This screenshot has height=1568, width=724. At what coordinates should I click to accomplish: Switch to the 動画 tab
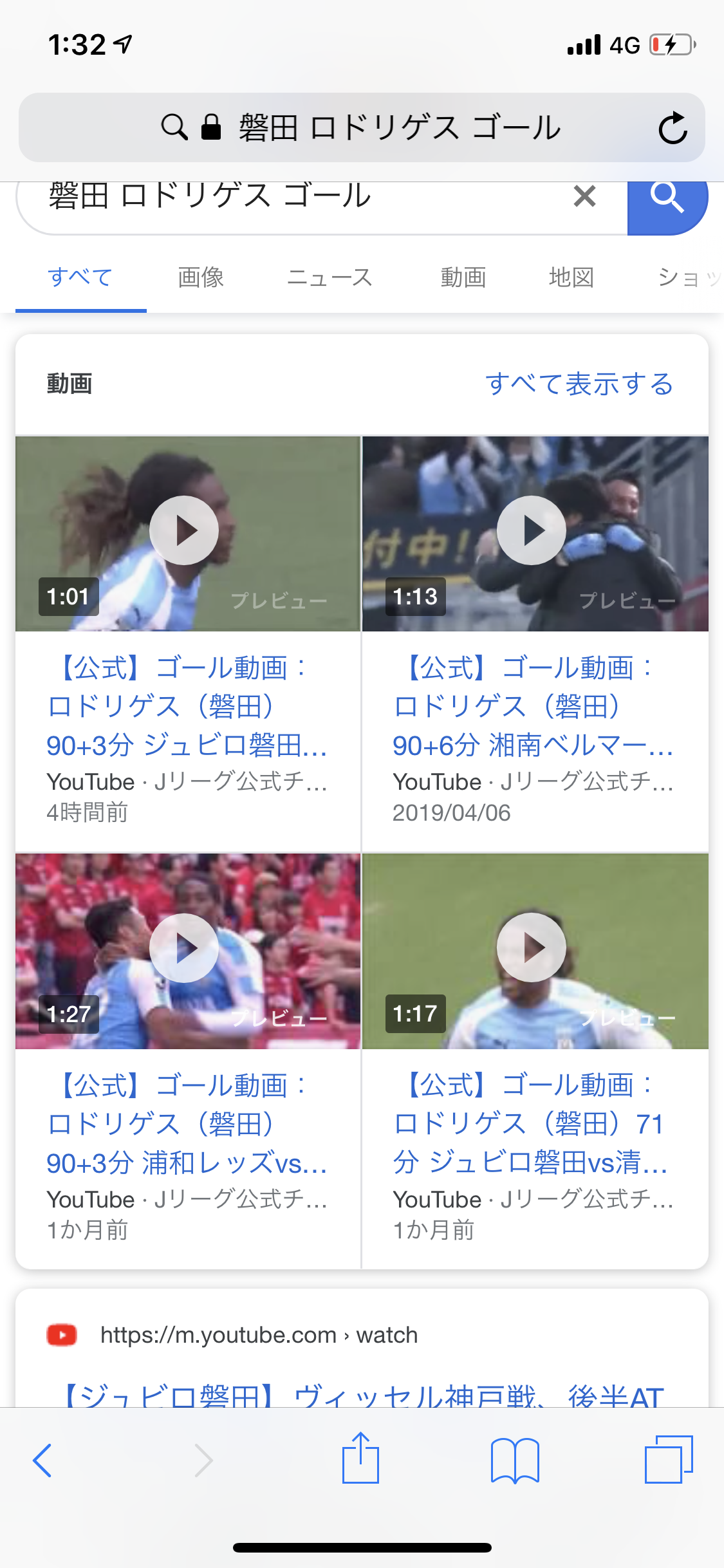tap(463, 277)
